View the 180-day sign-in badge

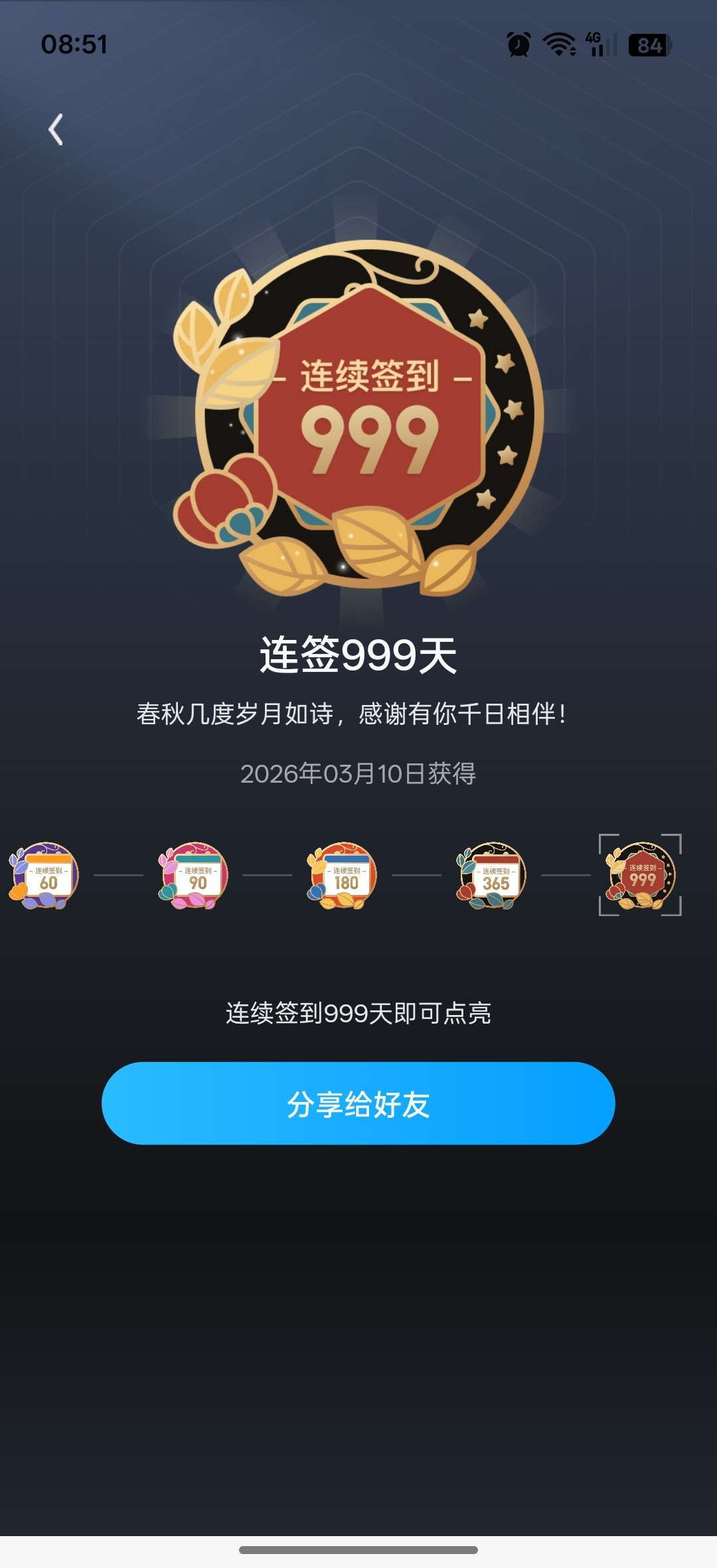coord(342,876)
